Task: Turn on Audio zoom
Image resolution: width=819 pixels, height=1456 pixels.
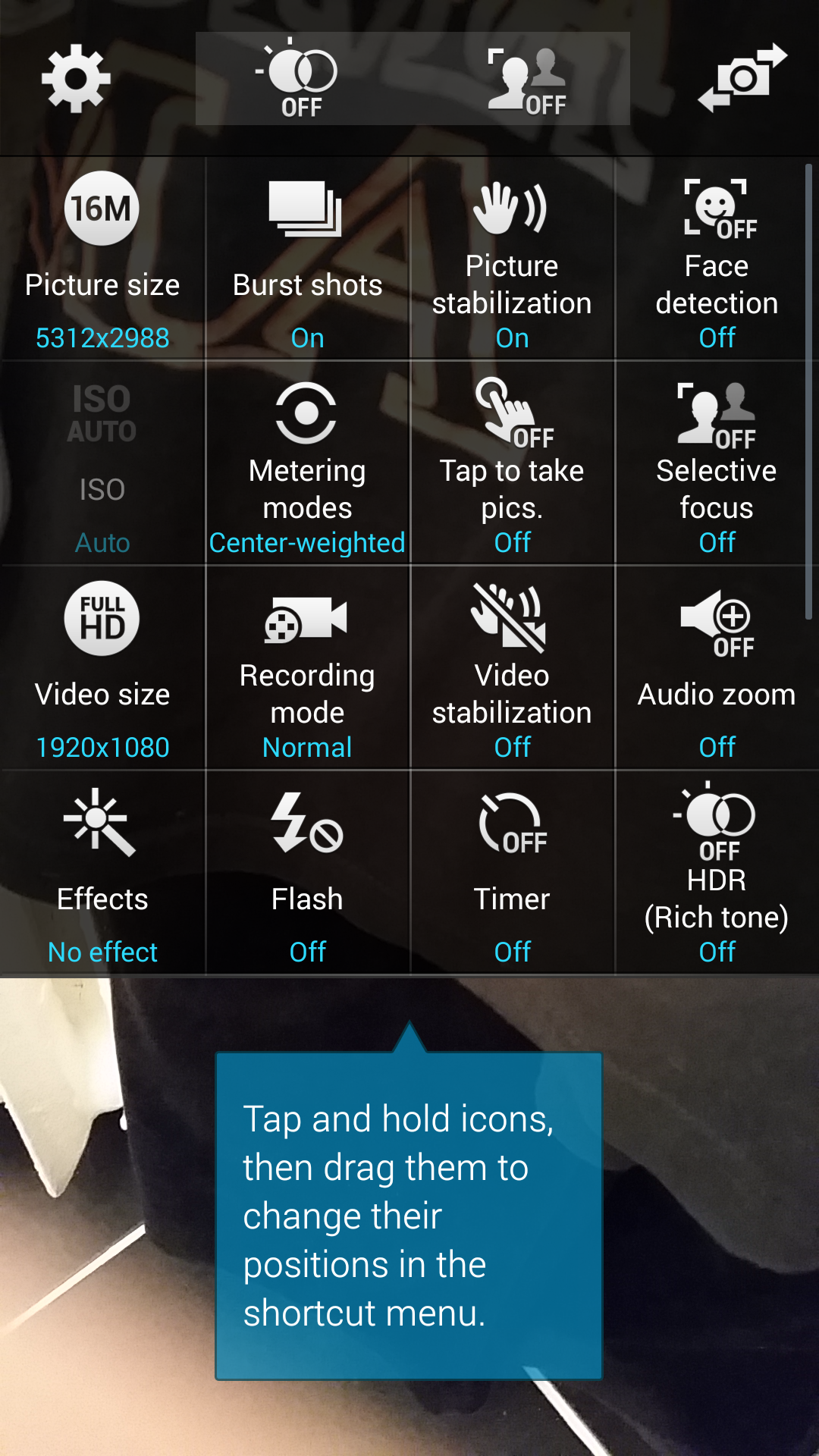Action: tap(717, 668)
